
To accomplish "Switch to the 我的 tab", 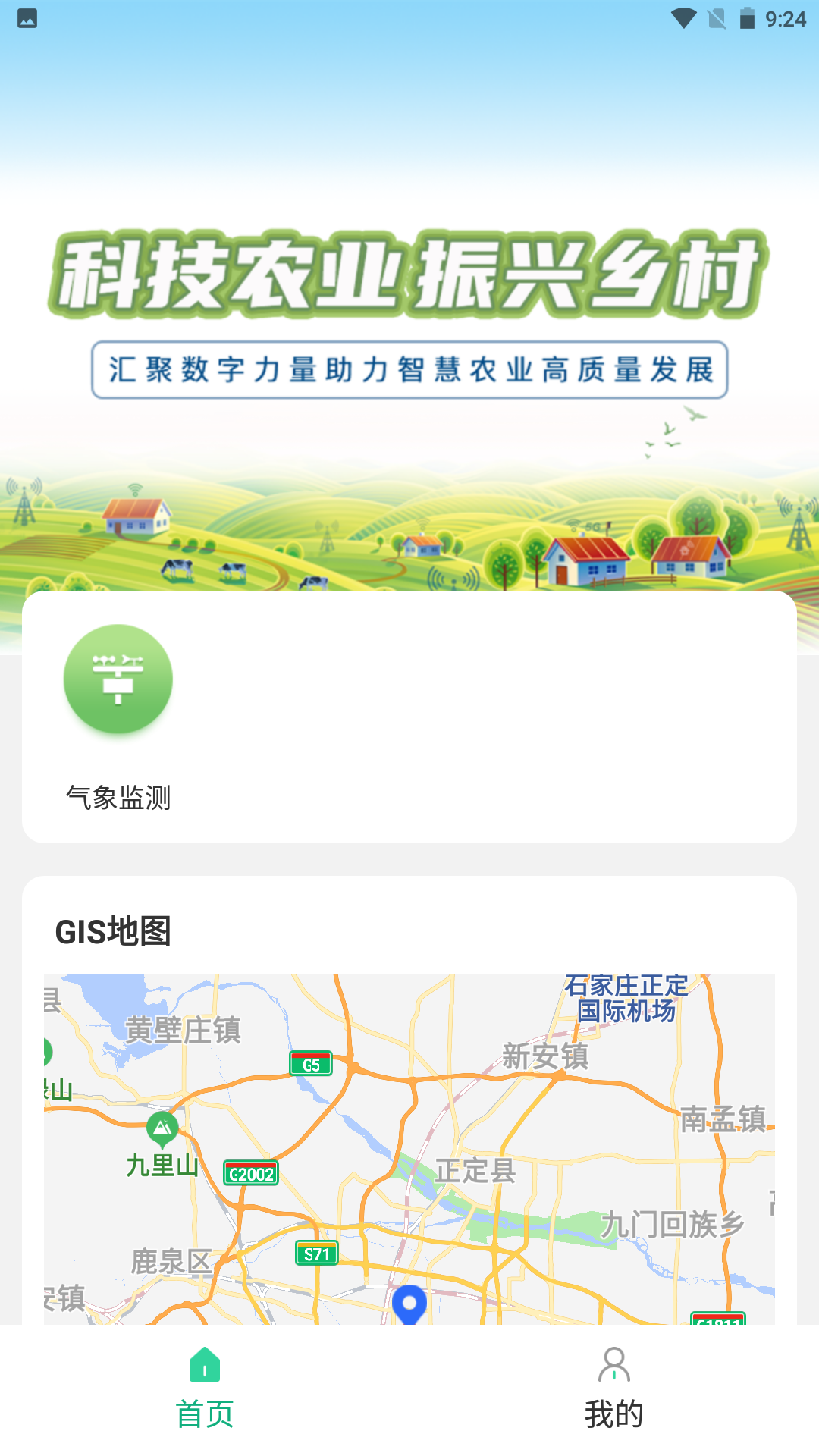I will [x=614, y=1414].
